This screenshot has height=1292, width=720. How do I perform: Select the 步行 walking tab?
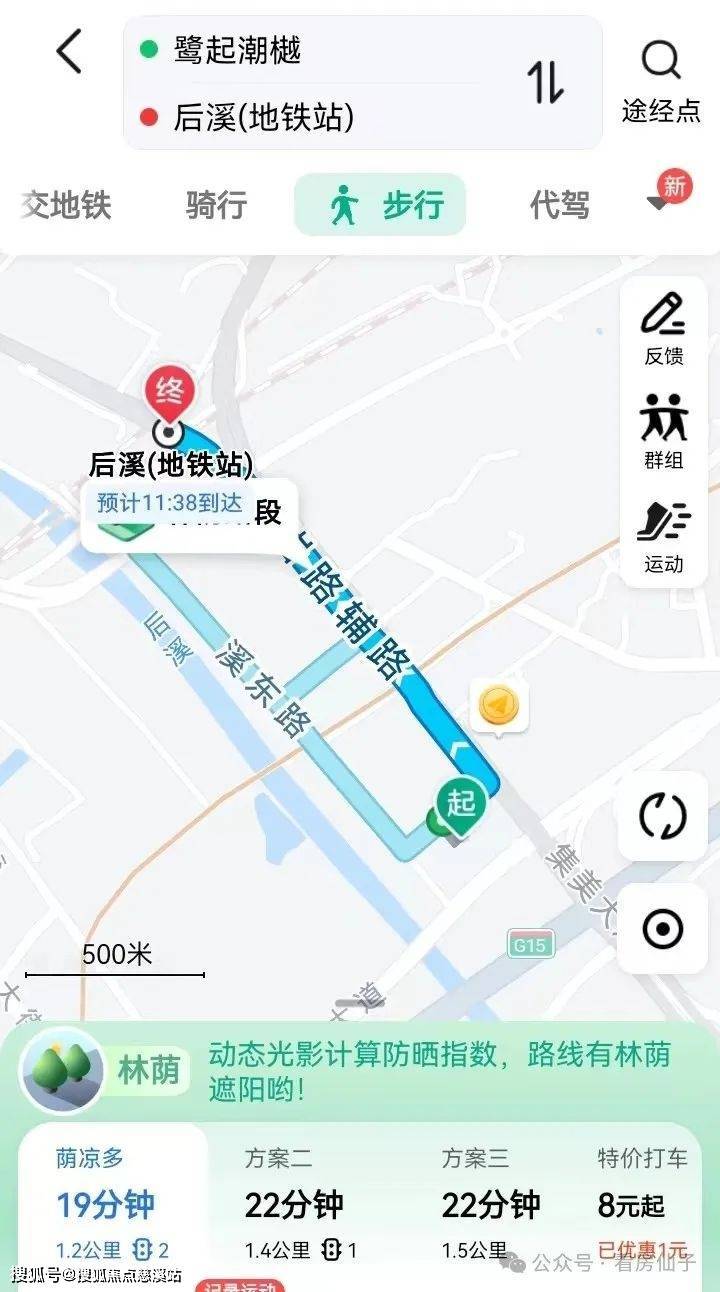coord(380,205)
